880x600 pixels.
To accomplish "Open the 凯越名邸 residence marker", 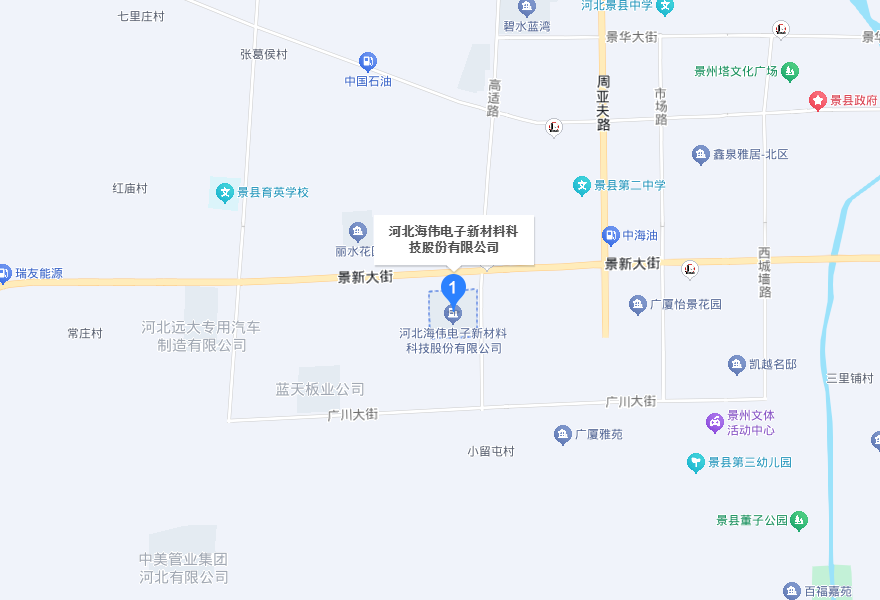I will click(736, 365).
